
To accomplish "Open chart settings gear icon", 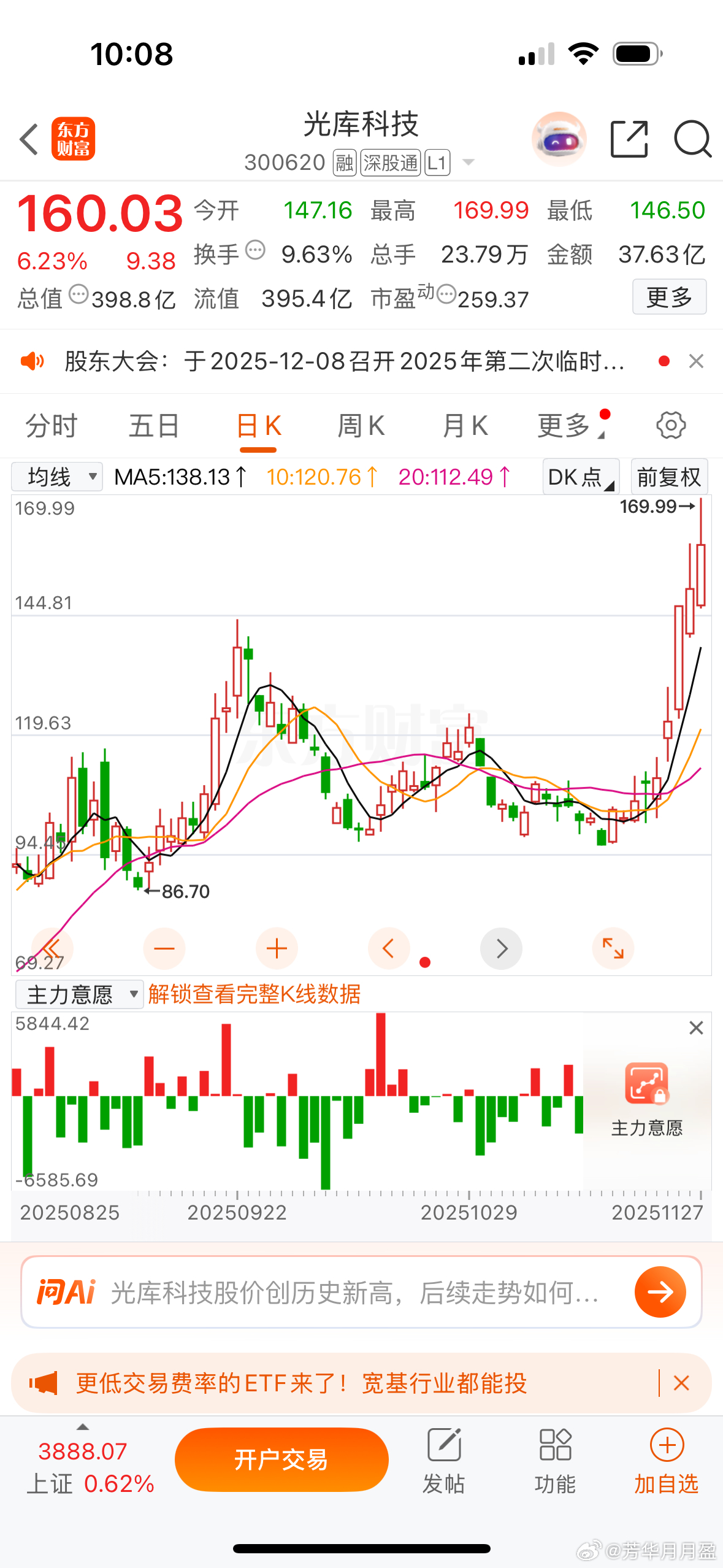I will coord(671,426).
